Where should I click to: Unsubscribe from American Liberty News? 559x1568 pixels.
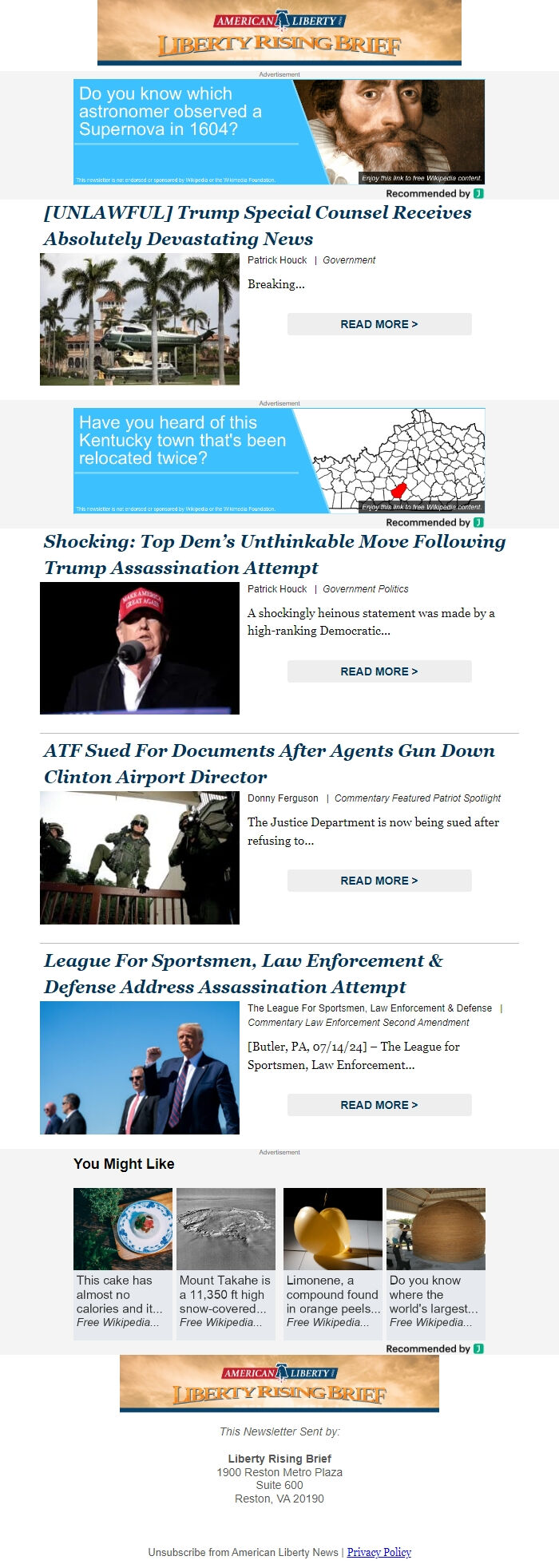coord(243,1552)
